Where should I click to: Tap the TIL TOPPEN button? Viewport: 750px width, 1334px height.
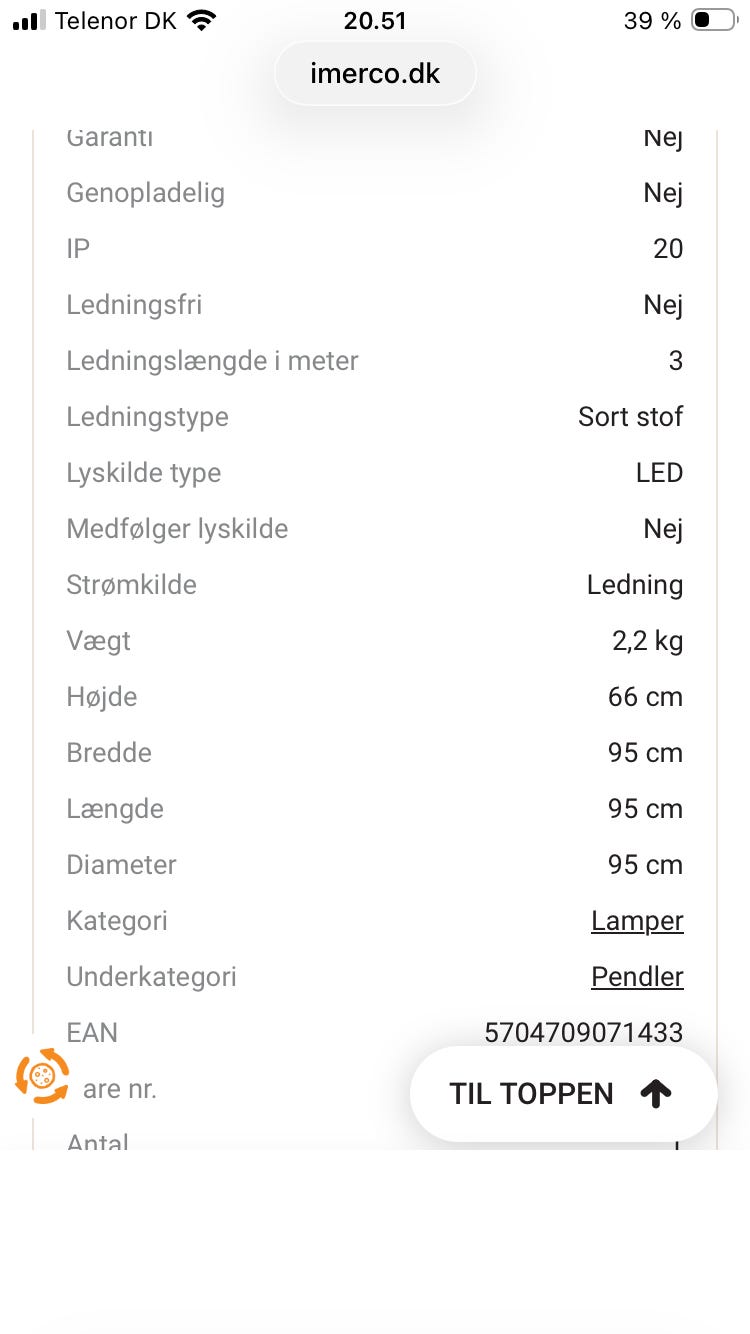tap(564, 1094)
